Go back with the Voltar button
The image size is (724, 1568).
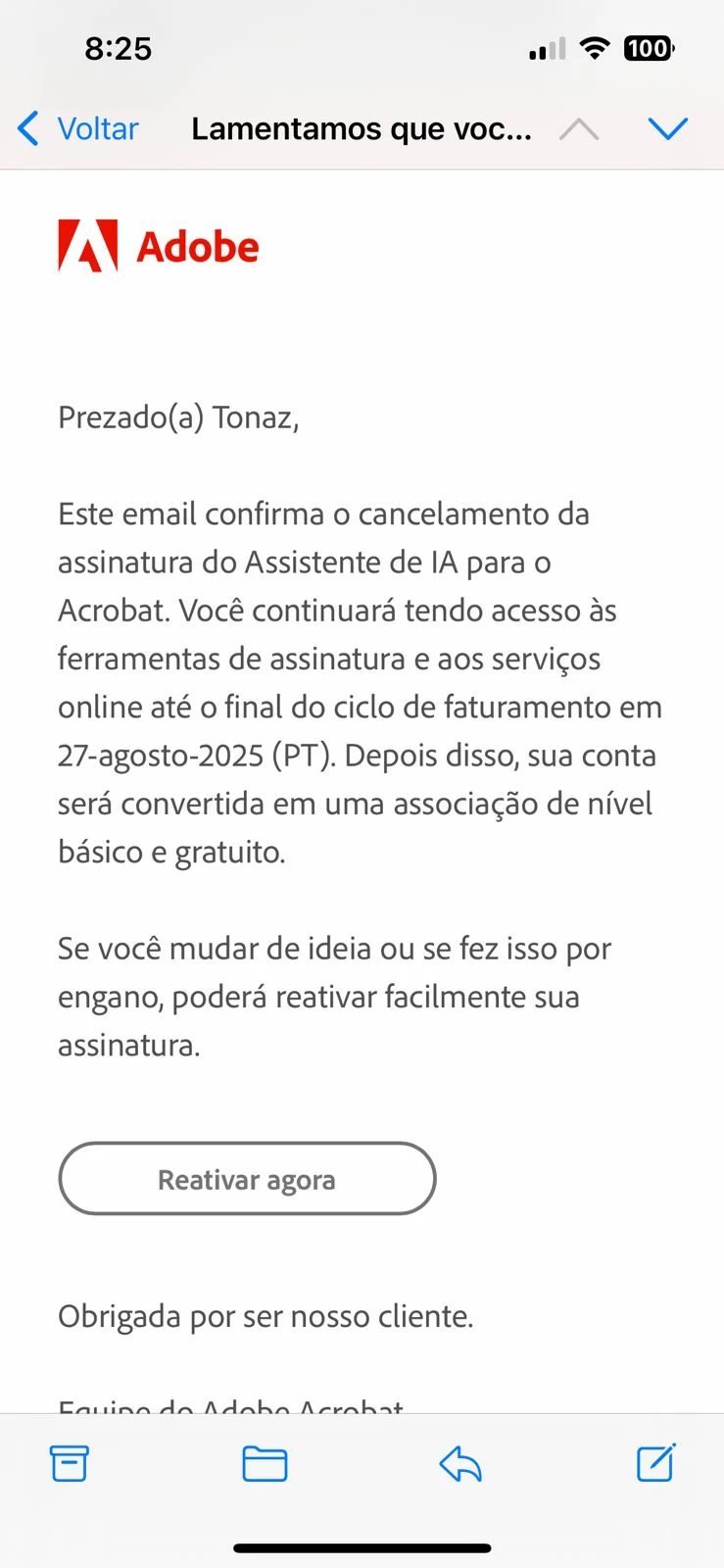click(x=78, y=128)
